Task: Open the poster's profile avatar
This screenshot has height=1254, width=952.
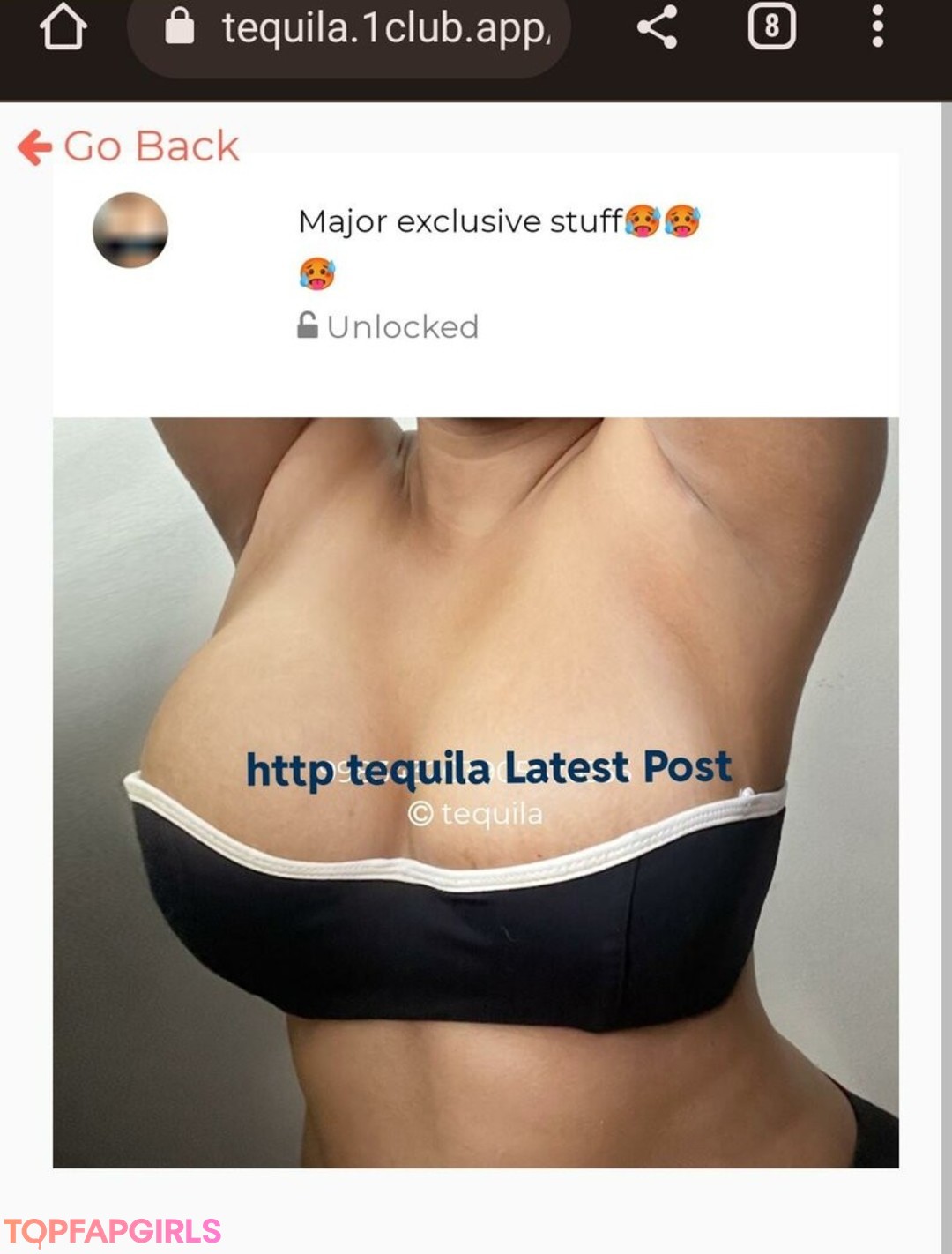Action: point(130,230)
